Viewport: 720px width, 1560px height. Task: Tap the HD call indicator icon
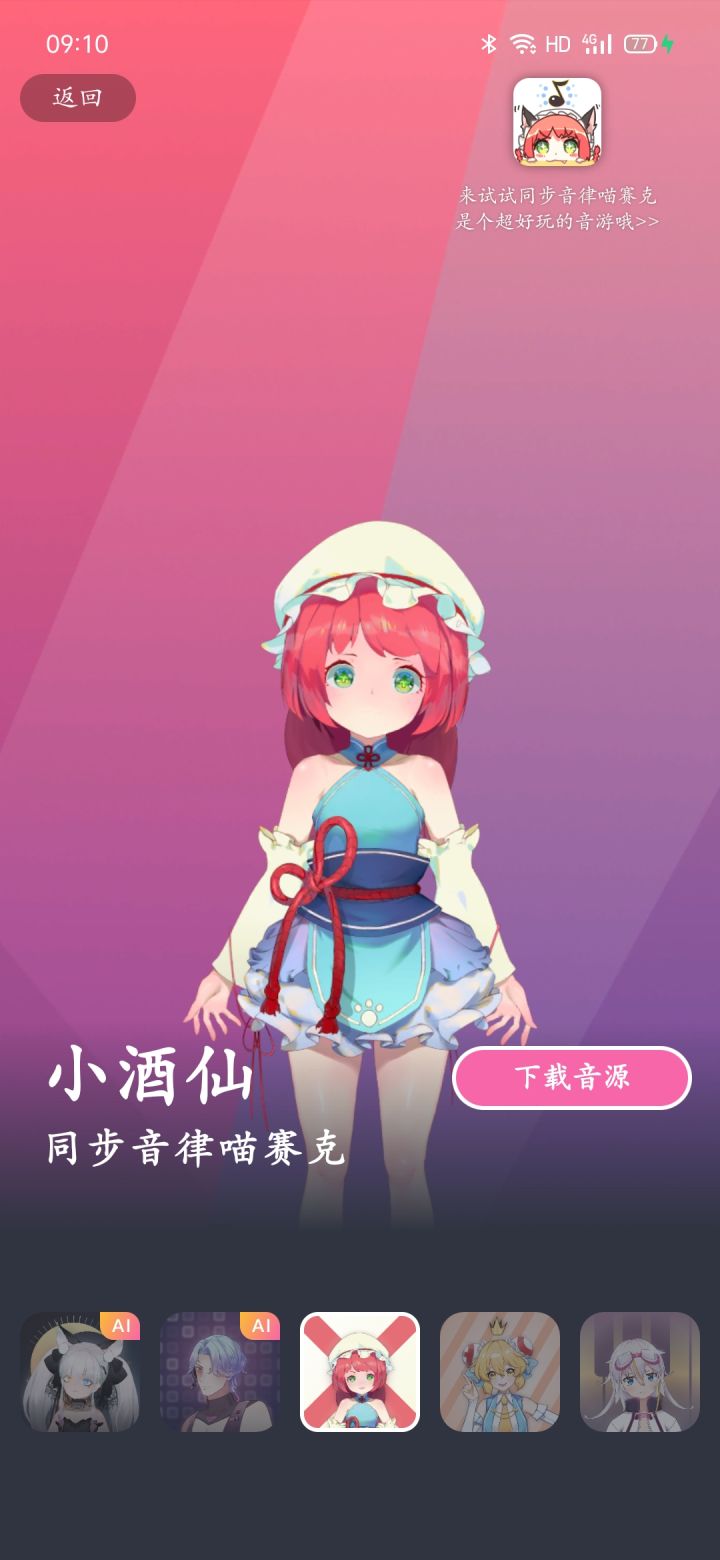pyautogui.click(x=556, y=43)
